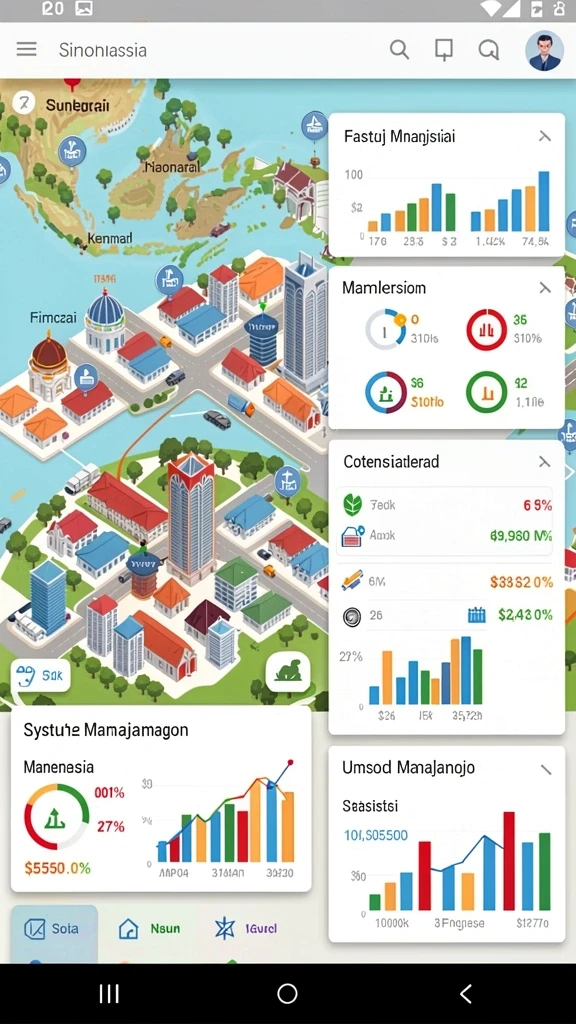Go back with the system back button
The height and width of the screenshot is (1024, 576).
click(x=465, y=994)
